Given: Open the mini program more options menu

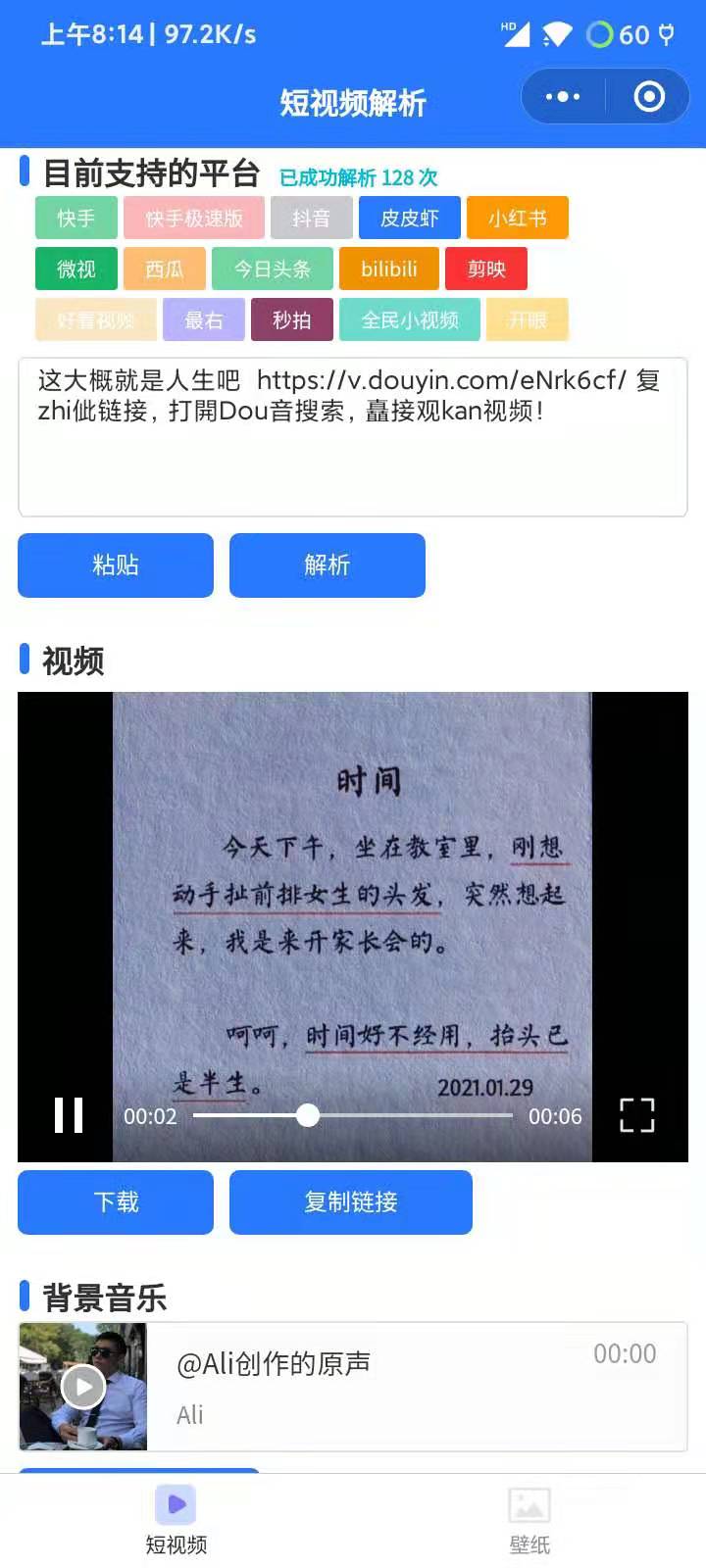Looking at the screenshot, I should click(x=563, y=96).
